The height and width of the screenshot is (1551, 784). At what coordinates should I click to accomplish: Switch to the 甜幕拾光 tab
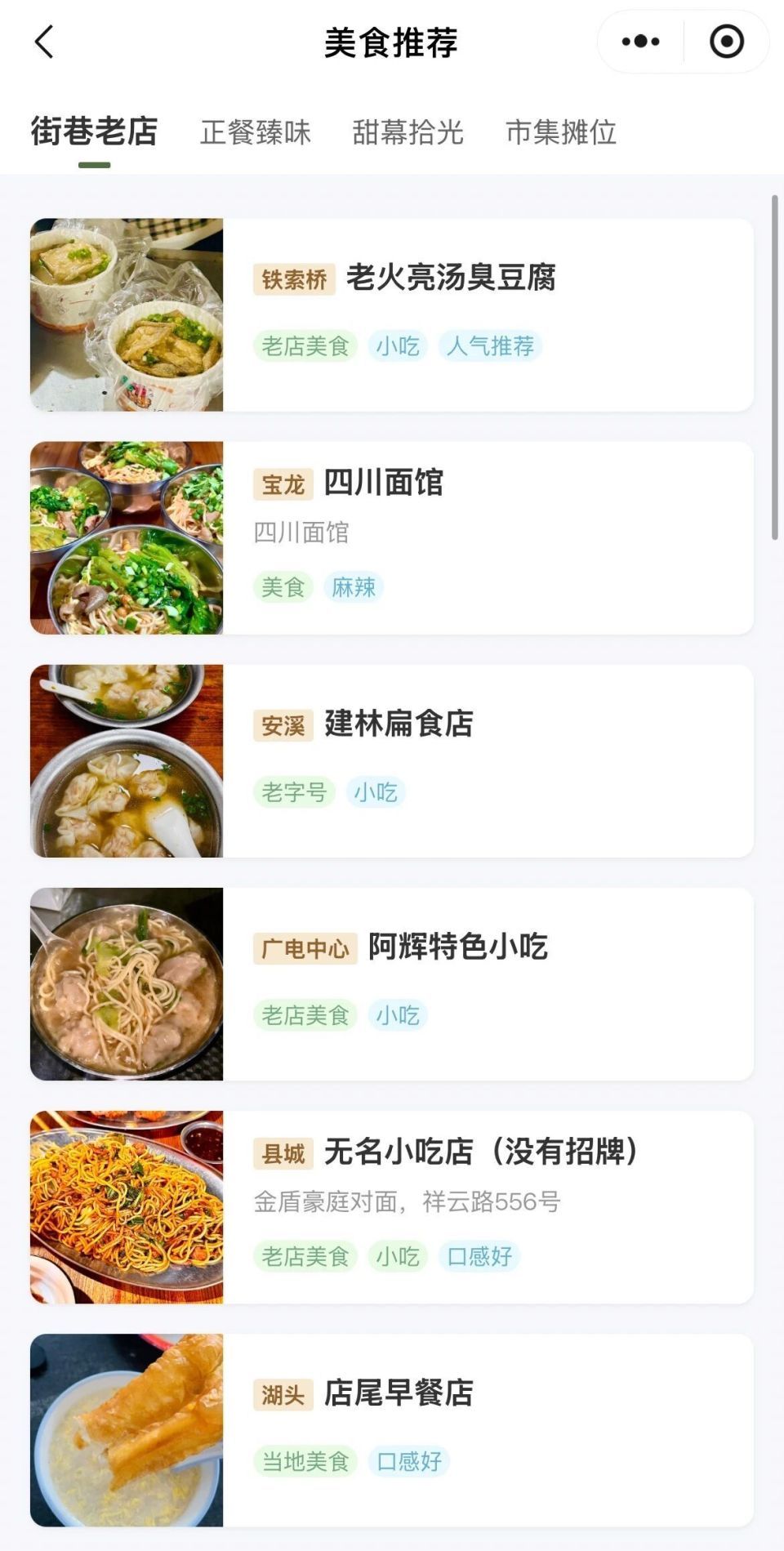(x=408, y=131)
